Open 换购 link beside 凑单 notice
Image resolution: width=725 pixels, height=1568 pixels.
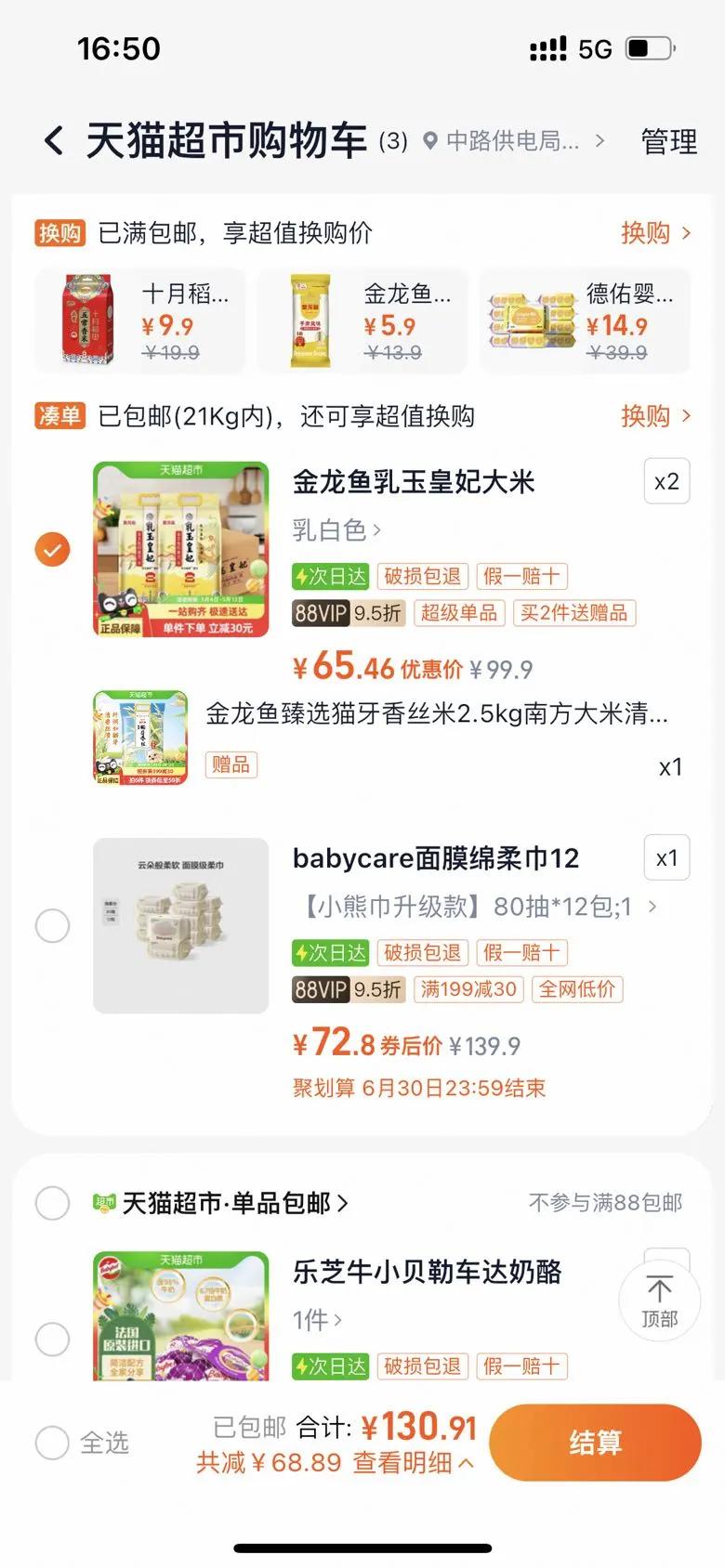click(x=655, y=415)
